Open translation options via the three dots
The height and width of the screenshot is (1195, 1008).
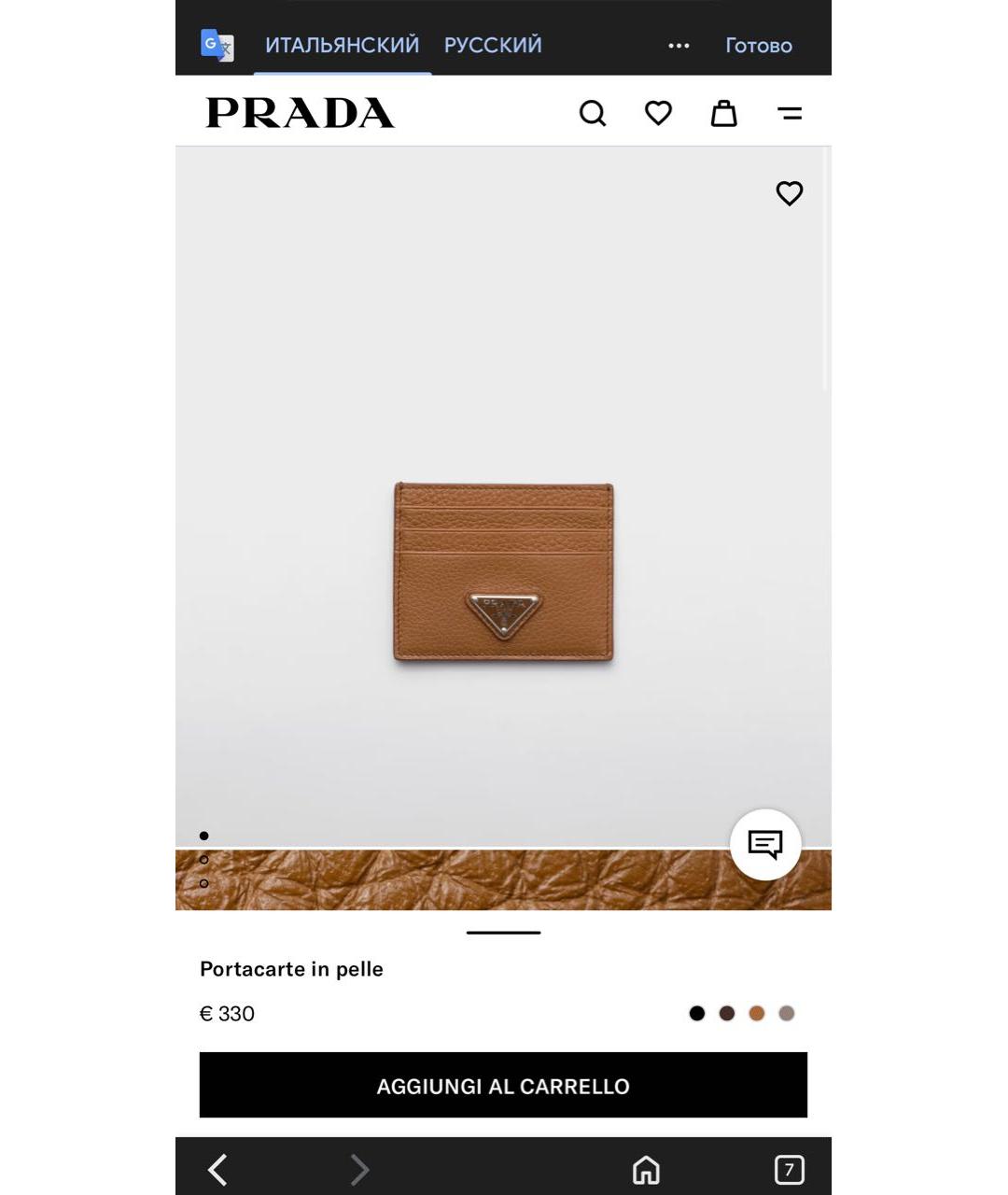(x=679, y=44)
